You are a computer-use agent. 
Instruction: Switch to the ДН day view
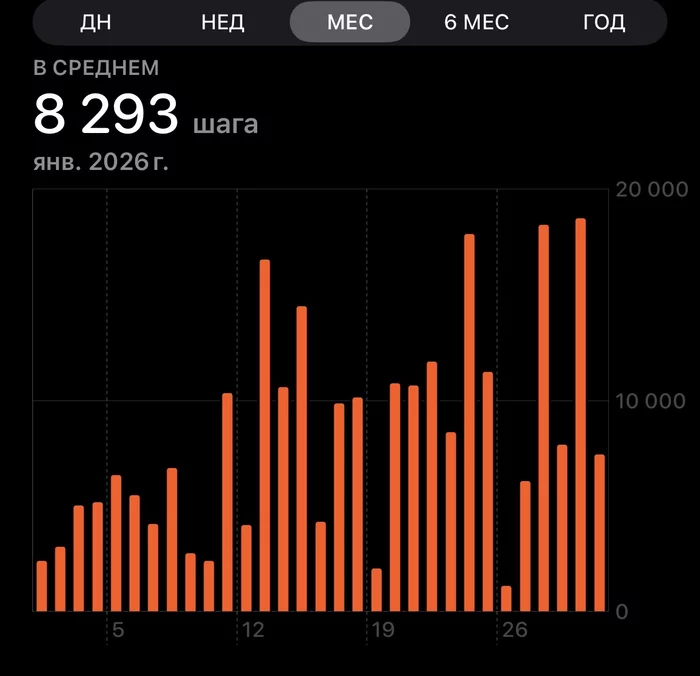click(95, 22)
